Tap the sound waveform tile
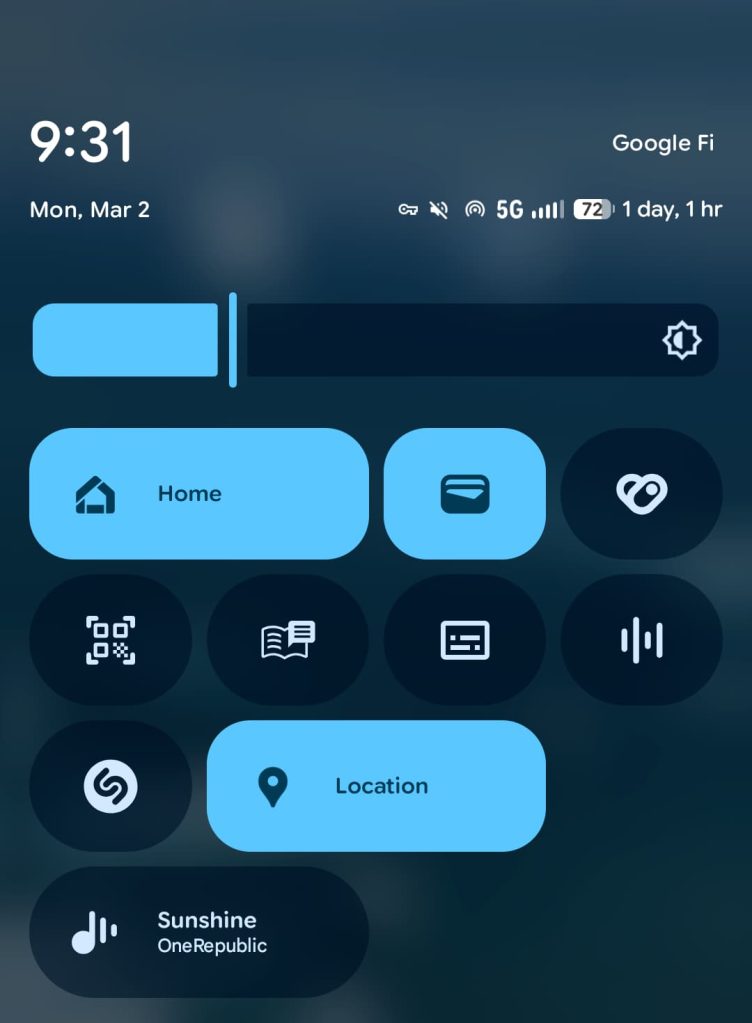Image resolution: width=752 pixels, height=1023 pixels. (x=641, y=640)
